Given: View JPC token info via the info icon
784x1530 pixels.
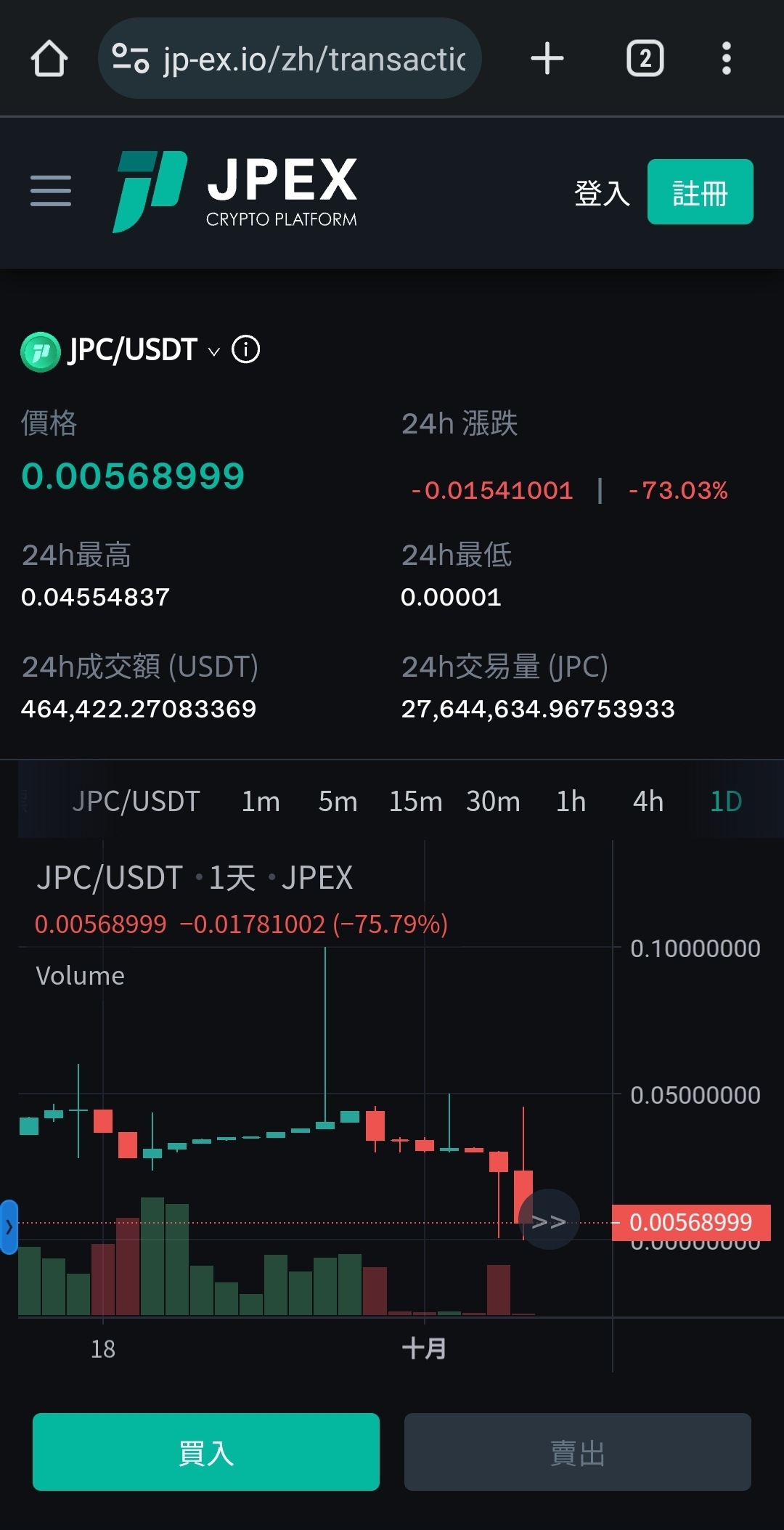Looking at the screenshot, I should tap(245, 350).
